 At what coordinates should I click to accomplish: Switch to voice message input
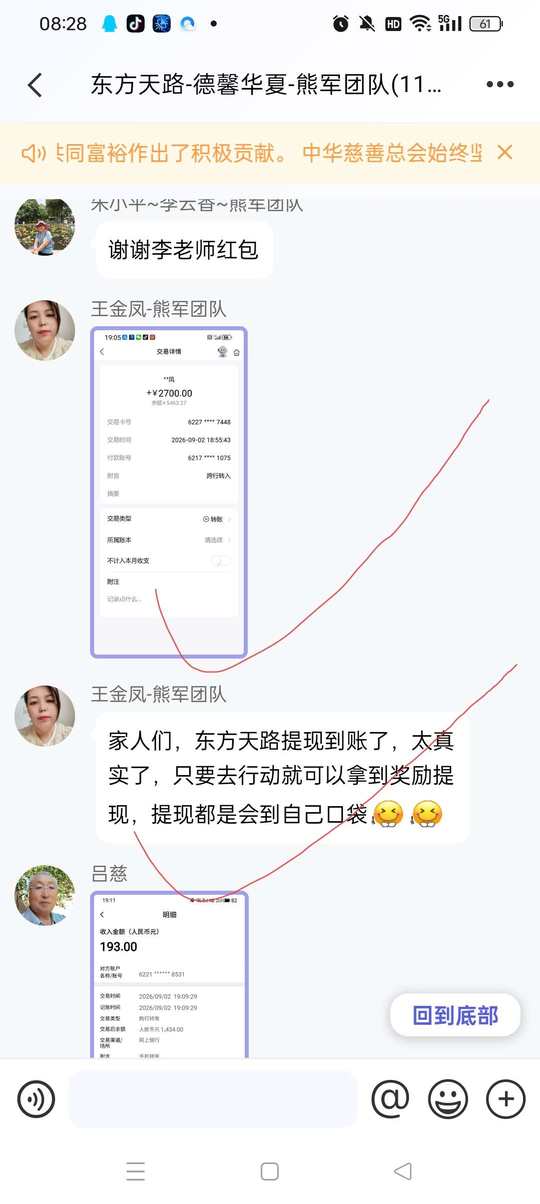point(36,1100)
